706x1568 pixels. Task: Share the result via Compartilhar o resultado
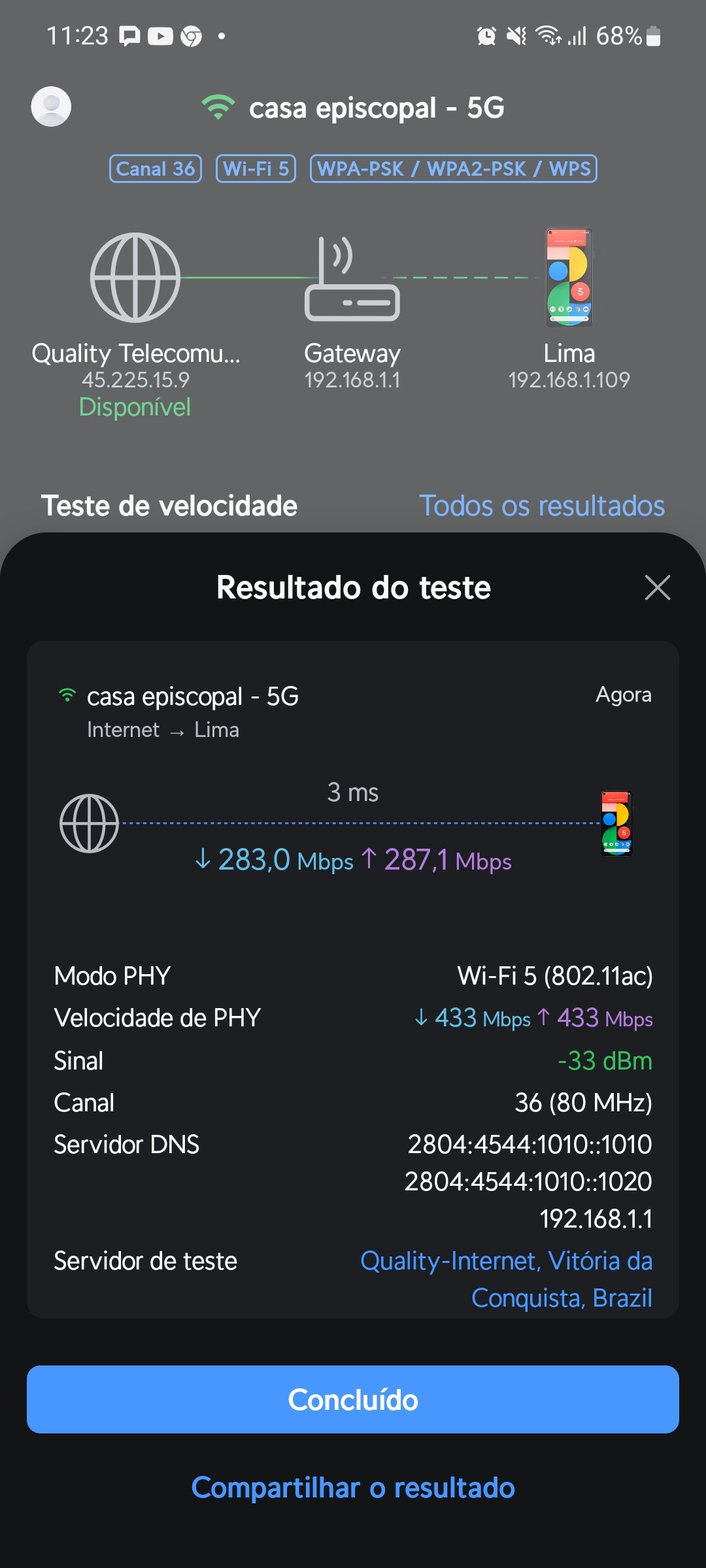(353, 1488)
